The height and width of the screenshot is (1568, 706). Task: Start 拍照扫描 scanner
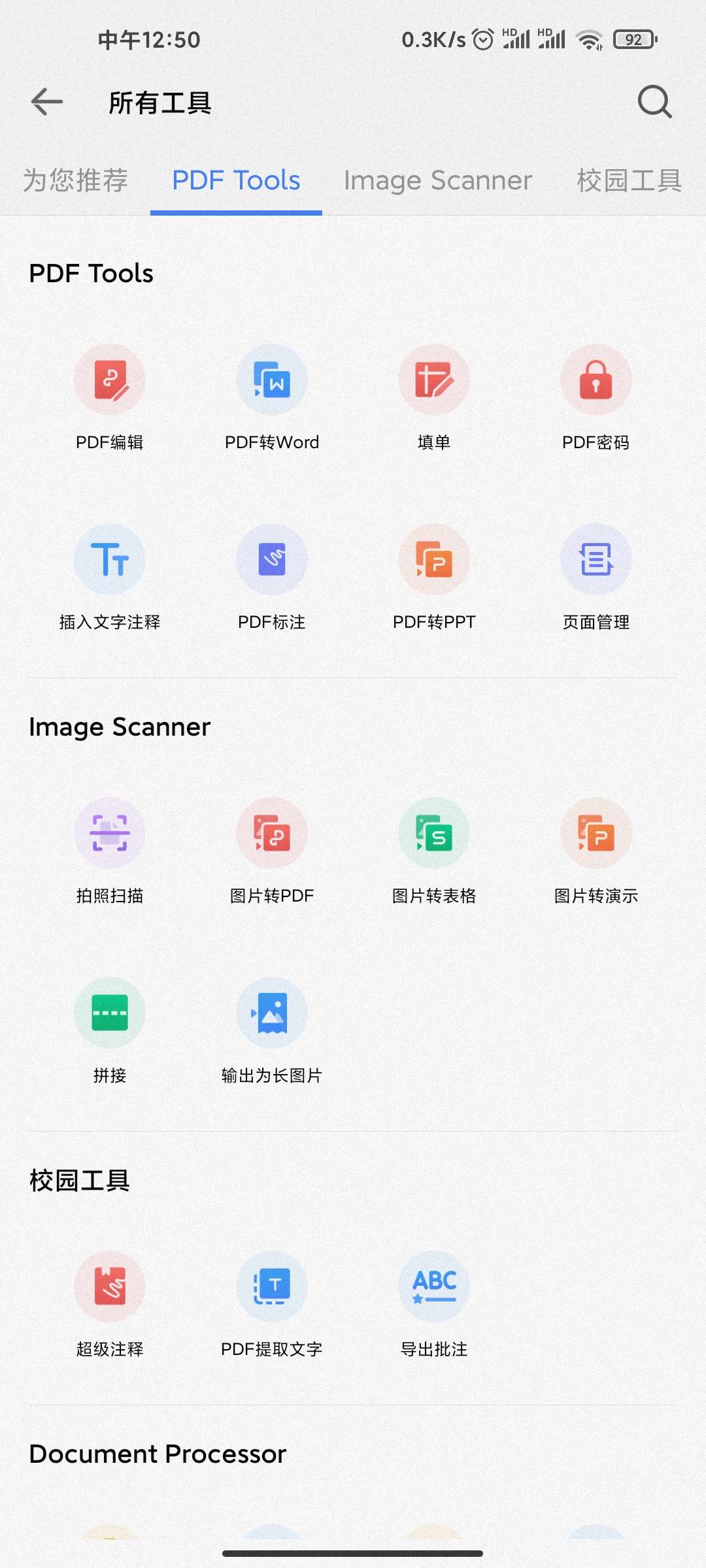click(110, 834)
